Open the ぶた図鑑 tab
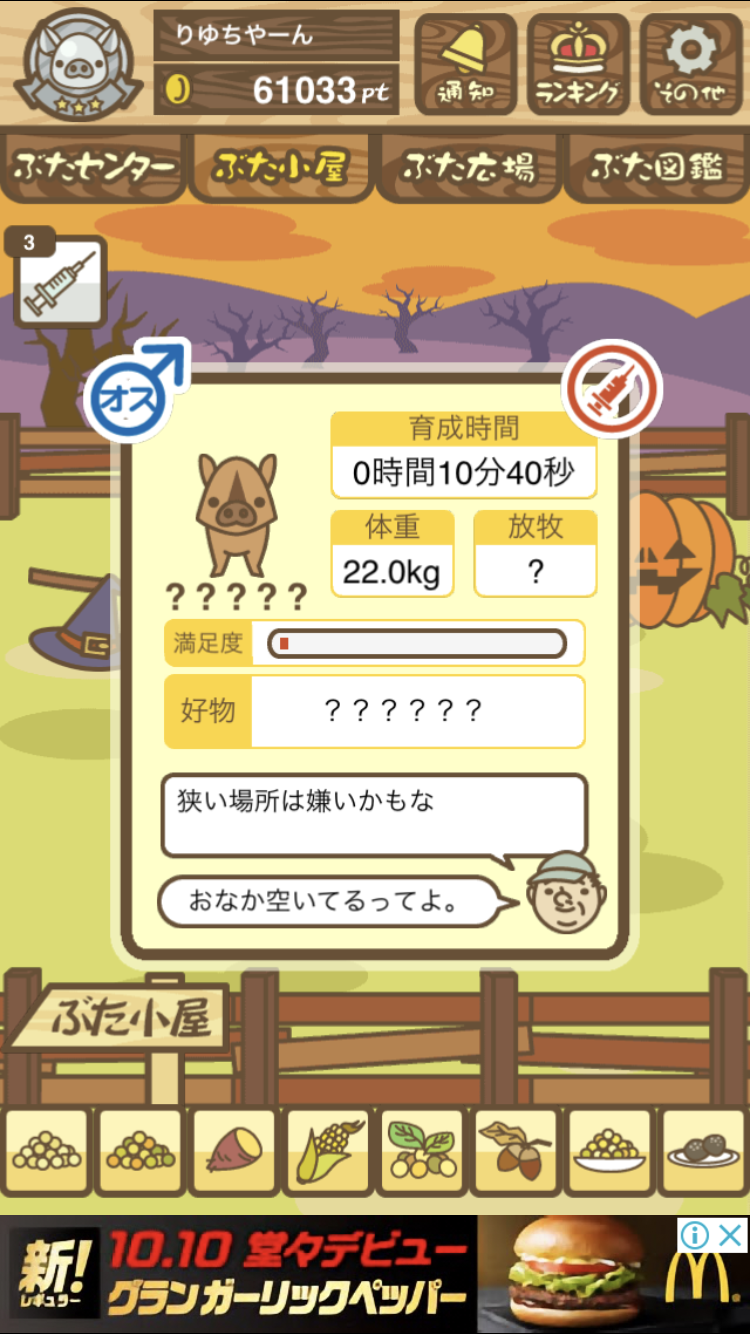This screenshot has width=750, height=1334. tap(657, 167)
